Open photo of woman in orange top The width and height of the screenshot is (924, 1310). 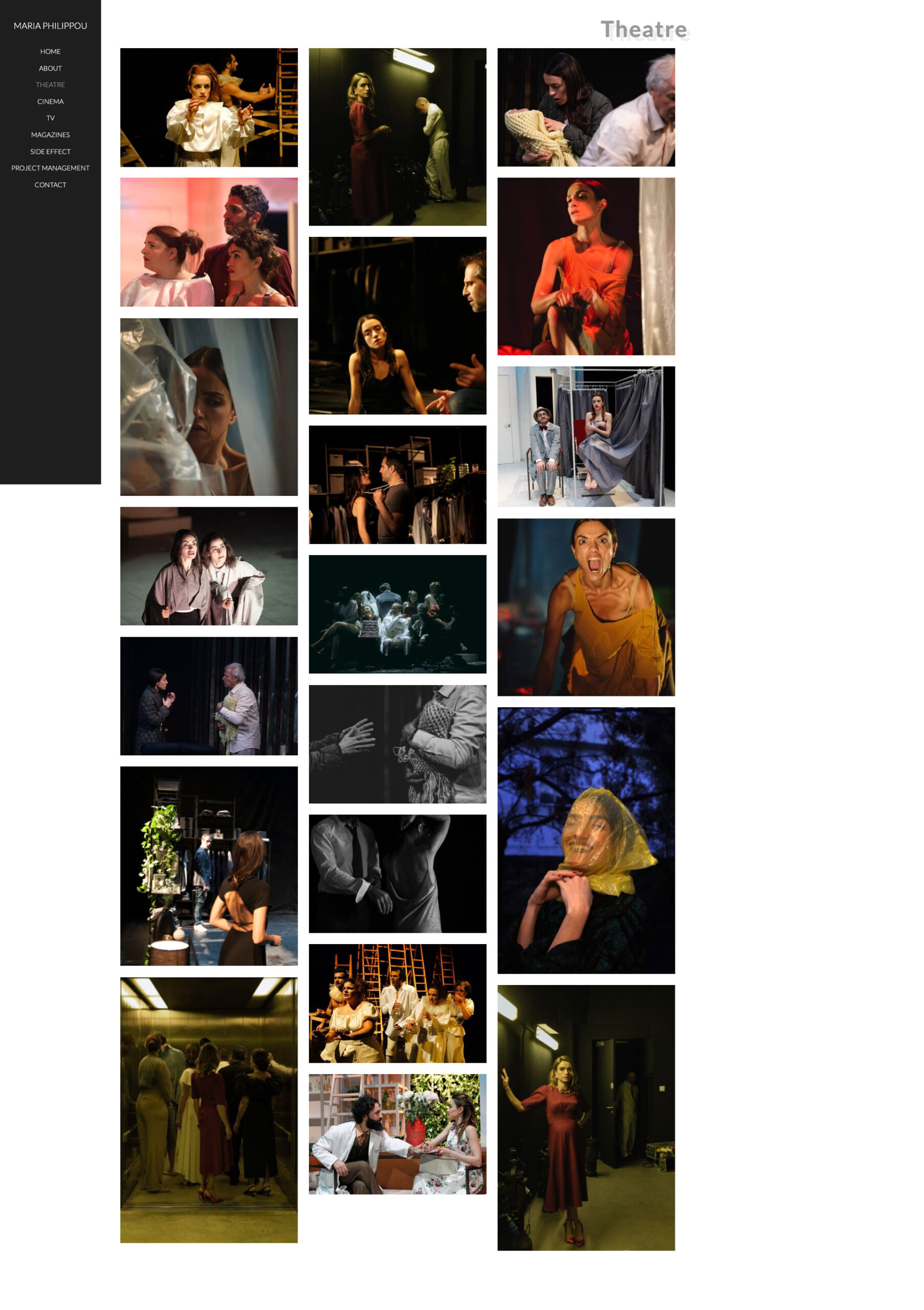coord(586,266)
